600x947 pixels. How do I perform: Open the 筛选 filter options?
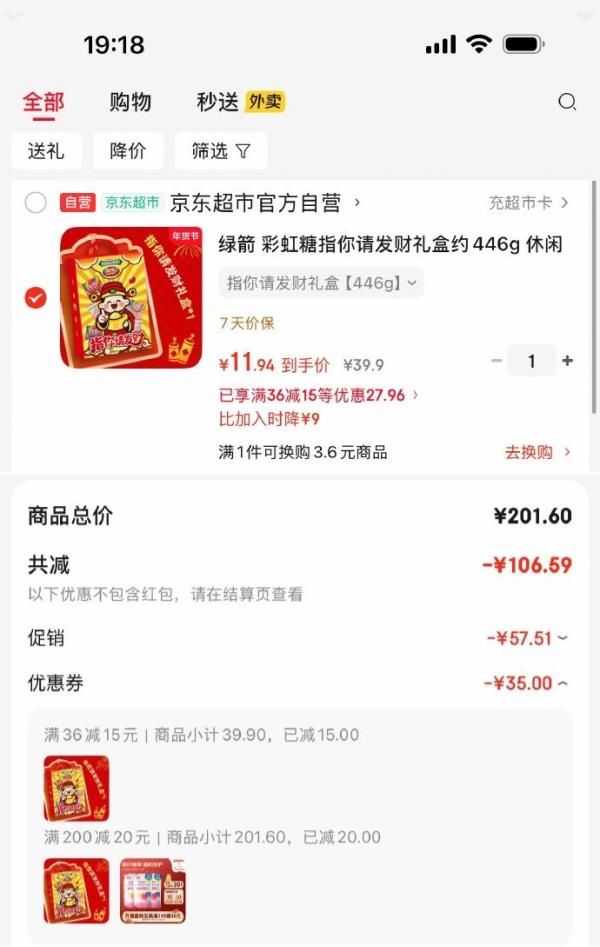click(221, 151)
